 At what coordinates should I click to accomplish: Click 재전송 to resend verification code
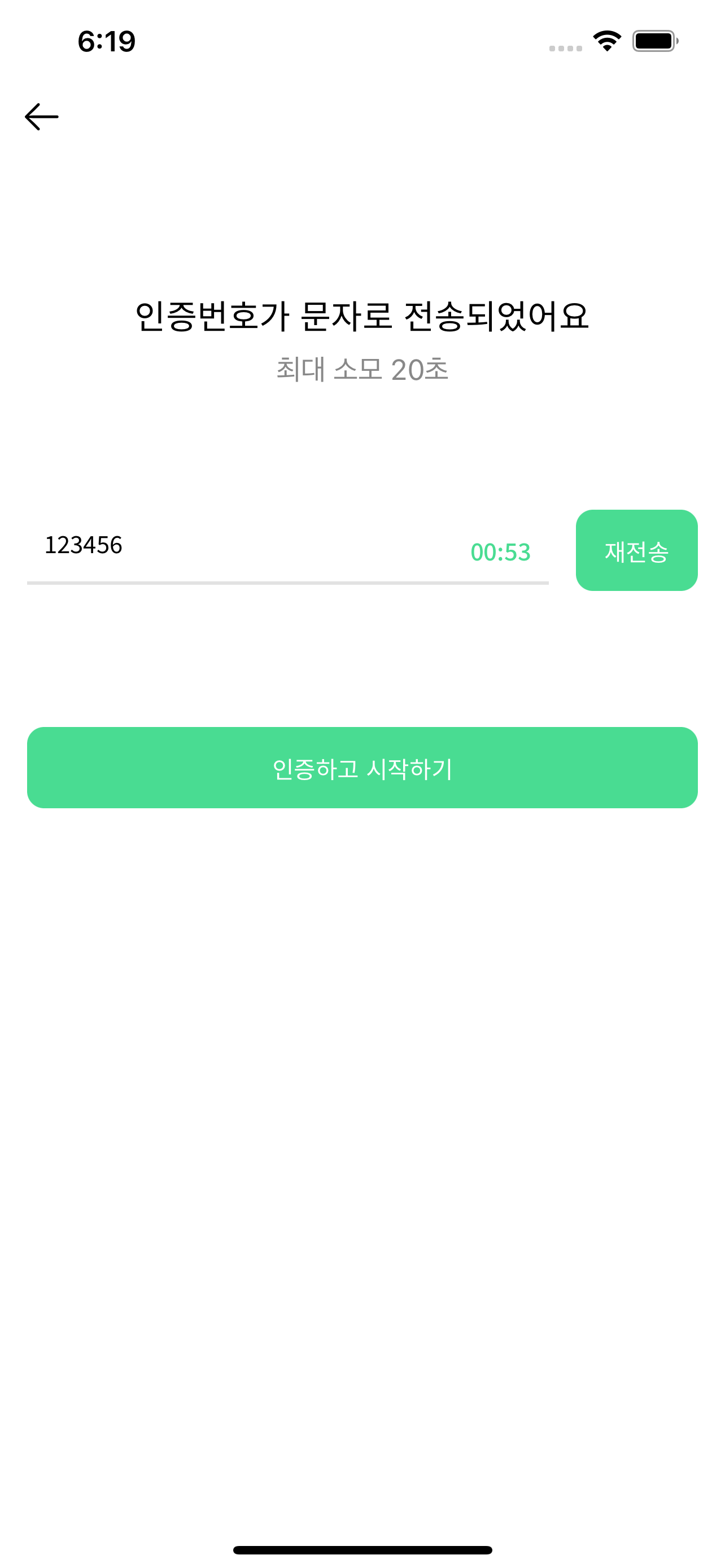coord(637,550)
